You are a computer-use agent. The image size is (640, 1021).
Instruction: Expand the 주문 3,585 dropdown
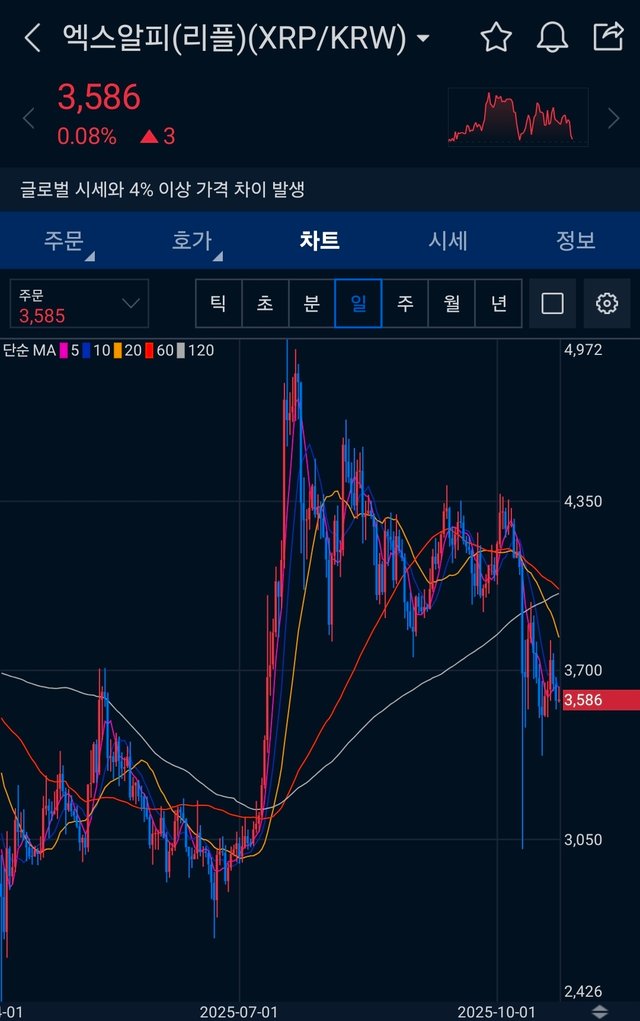[80, 304]
